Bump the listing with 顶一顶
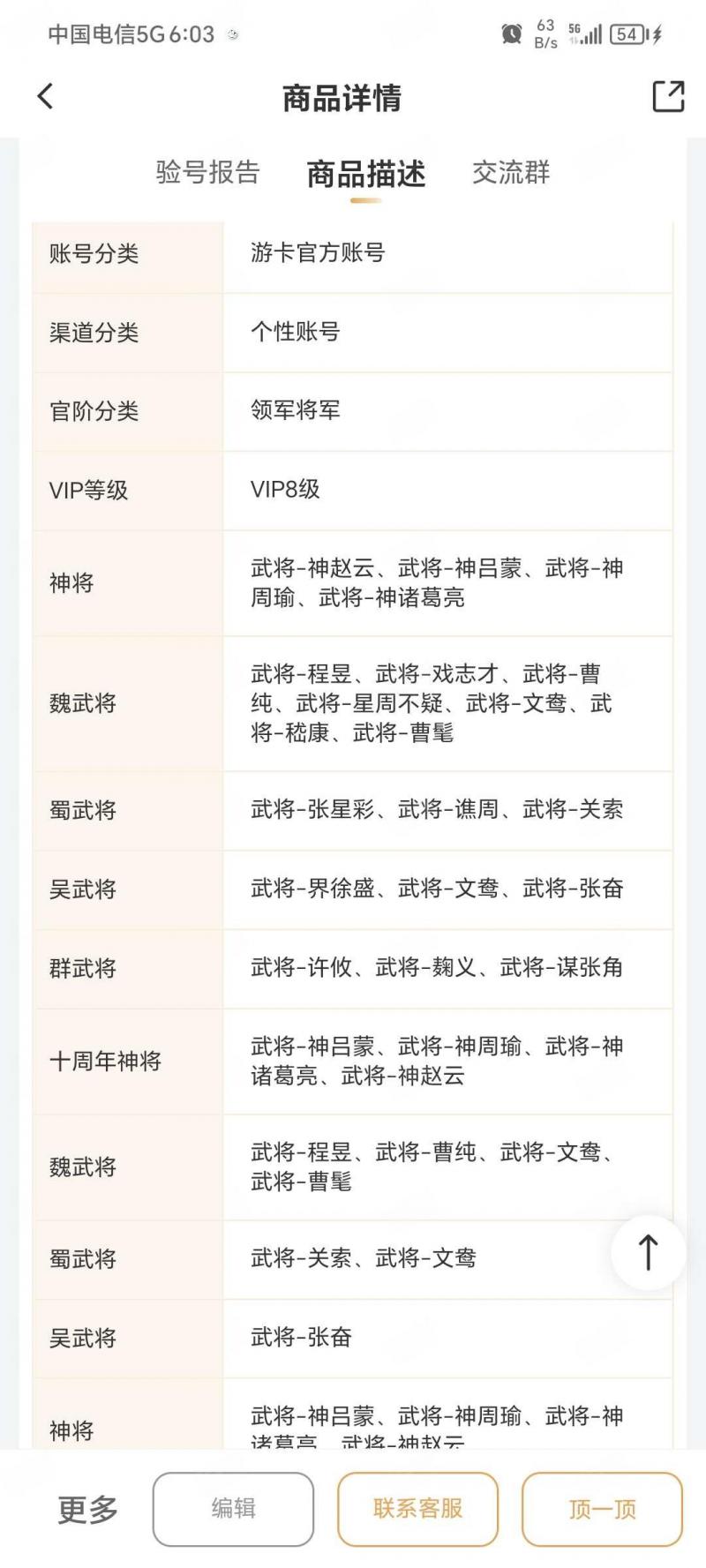The height and width of the screenshot is (1568, 706). tap(602, 1509)
